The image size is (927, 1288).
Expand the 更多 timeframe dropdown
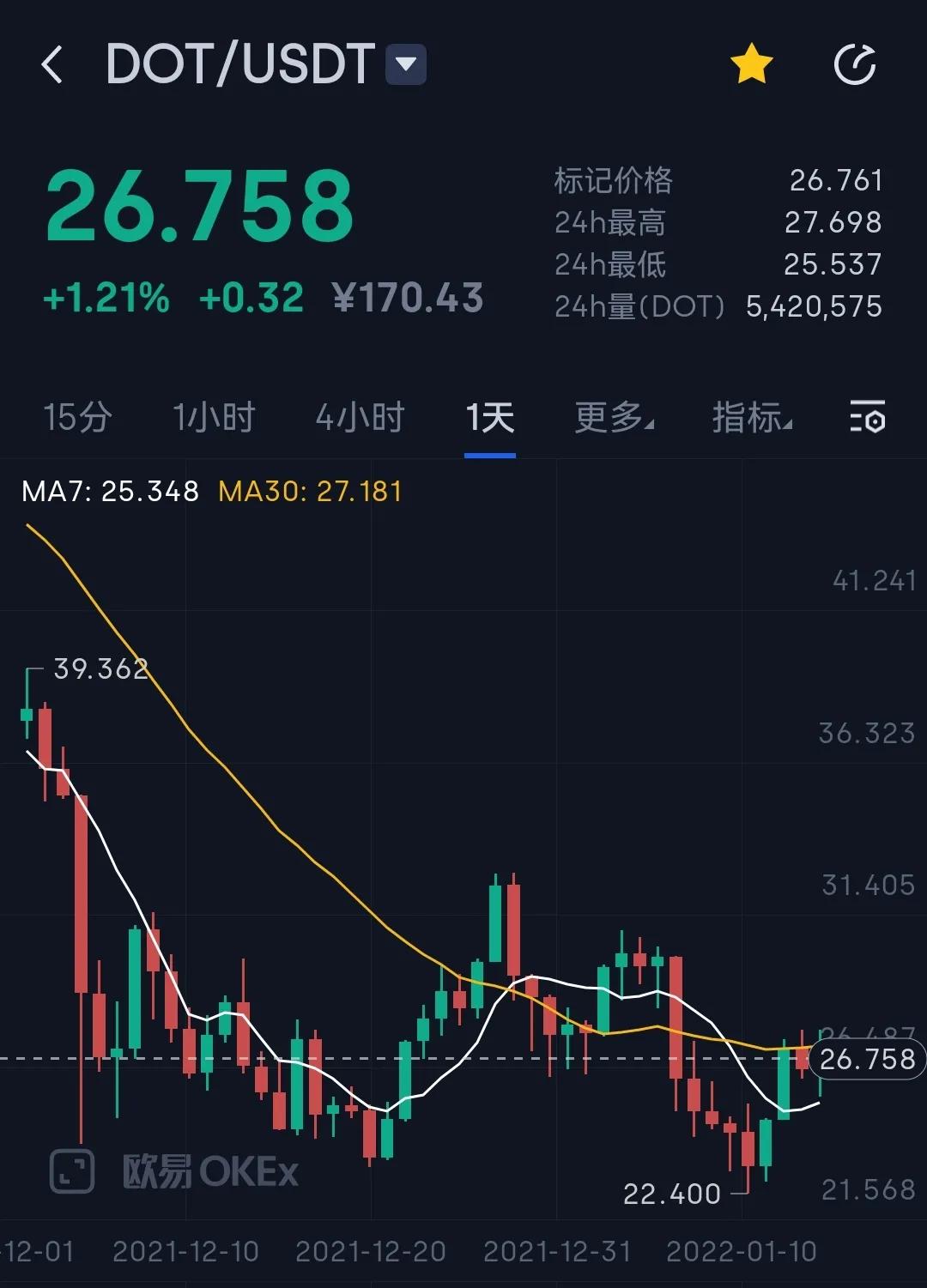pyautogui.click(x=613, y=418)
